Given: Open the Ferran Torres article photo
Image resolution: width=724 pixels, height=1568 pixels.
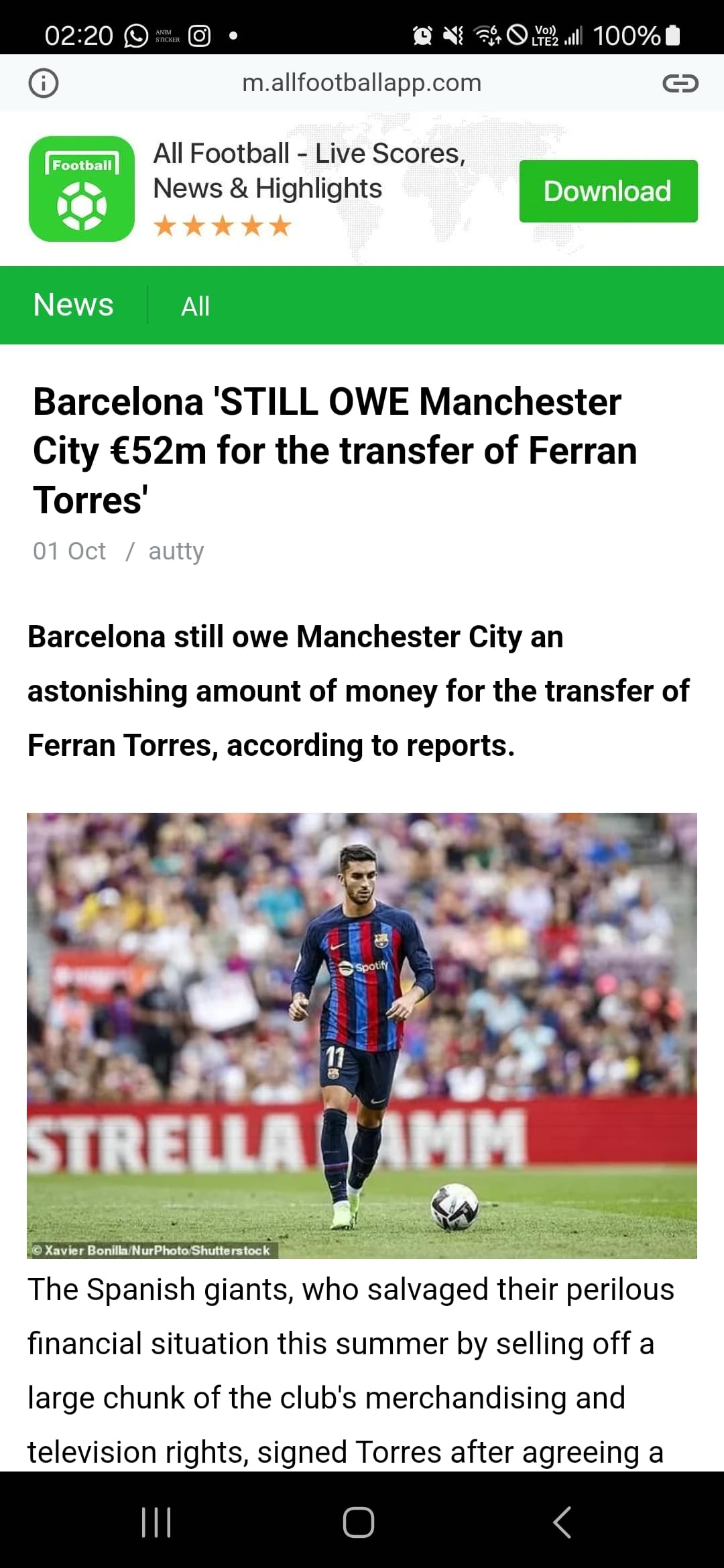Looking at the screenshot, I should [x=362, y=1035].
